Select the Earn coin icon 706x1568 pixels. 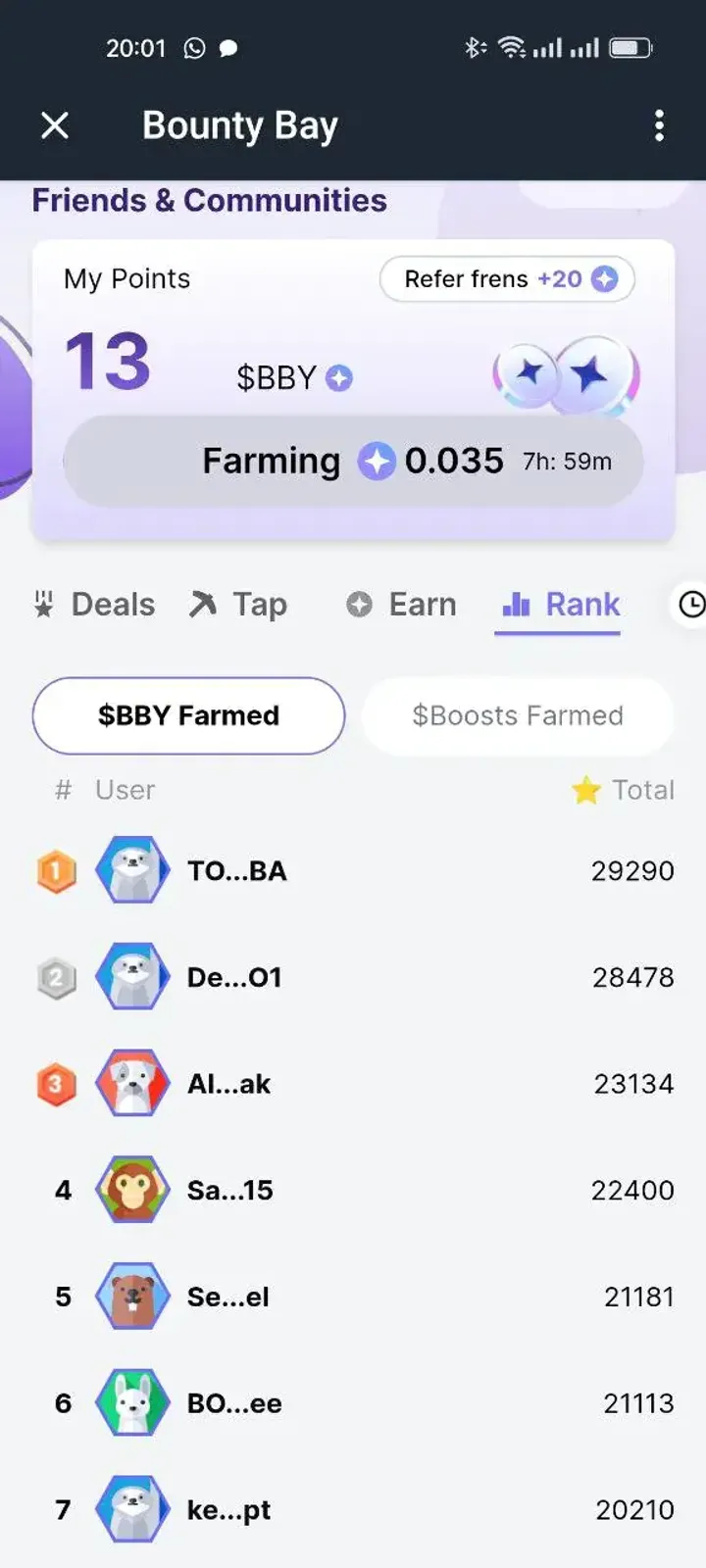pos(360,605)
